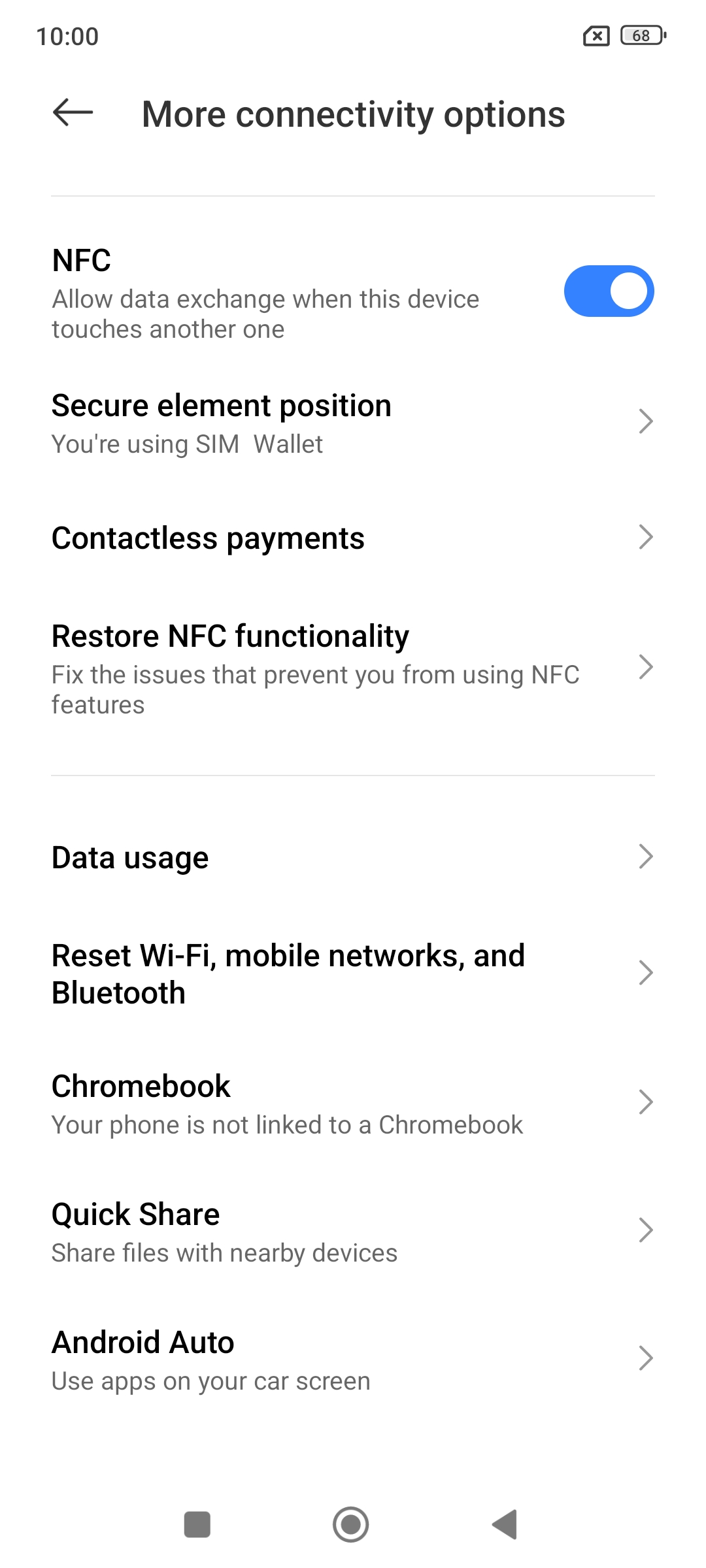This screenshot has width=706, height=1568.
Task: View Data usage details
Action: coord(353,857)
